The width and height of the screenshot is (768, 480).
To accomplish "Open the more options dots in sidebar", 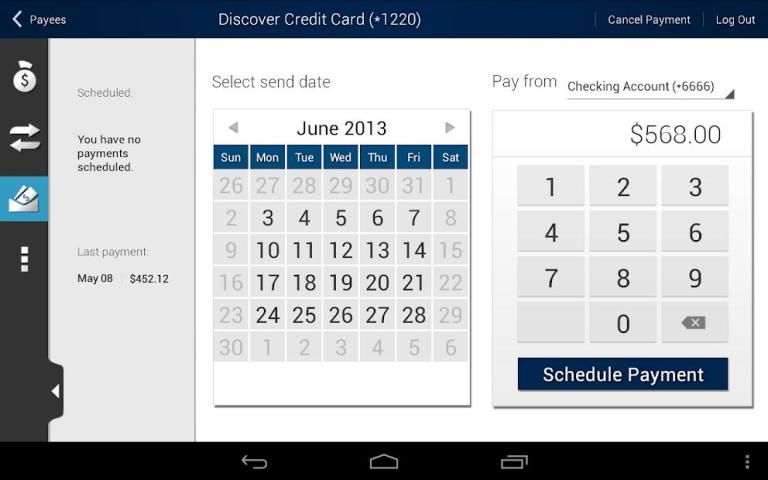I will click(x=24, y=258).
